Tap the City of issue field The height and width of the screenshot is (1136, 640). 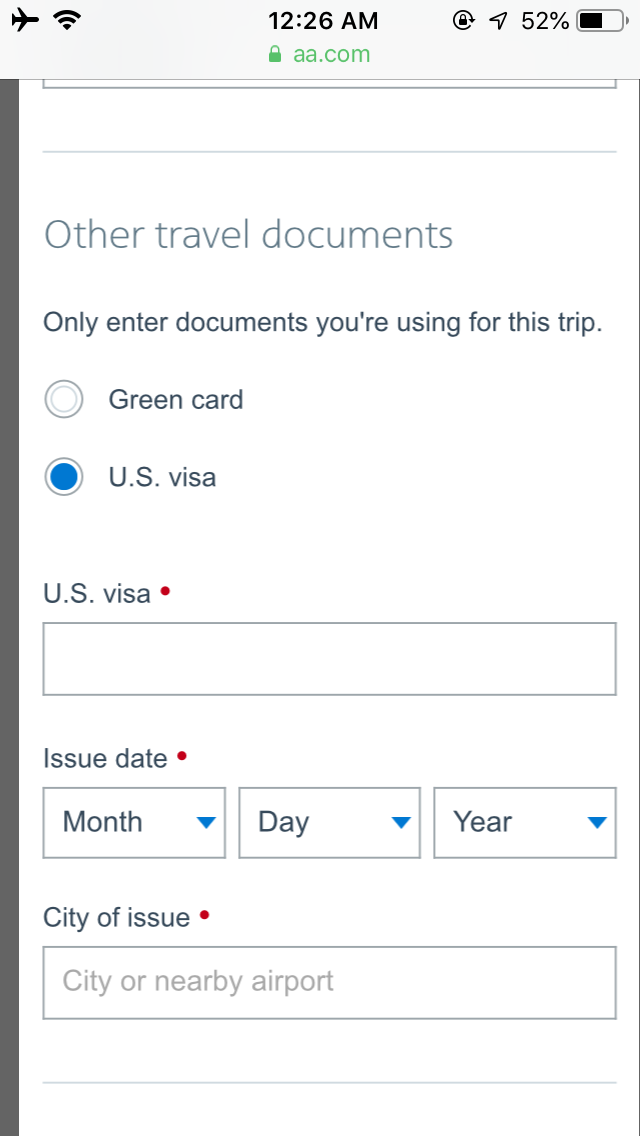(x=330, y=982)
